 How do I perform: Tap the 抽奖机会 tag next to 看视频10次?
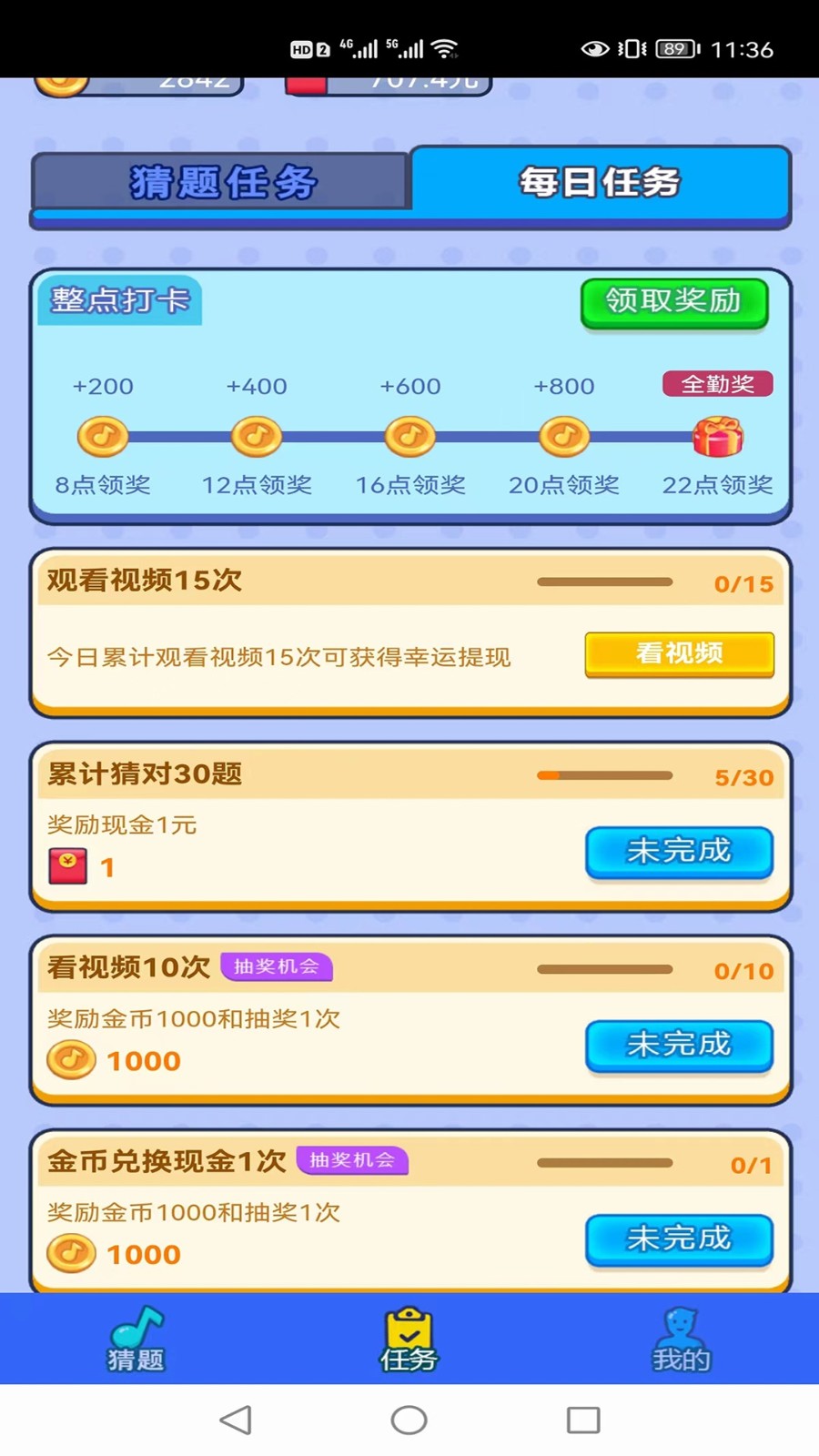point(278,967)
